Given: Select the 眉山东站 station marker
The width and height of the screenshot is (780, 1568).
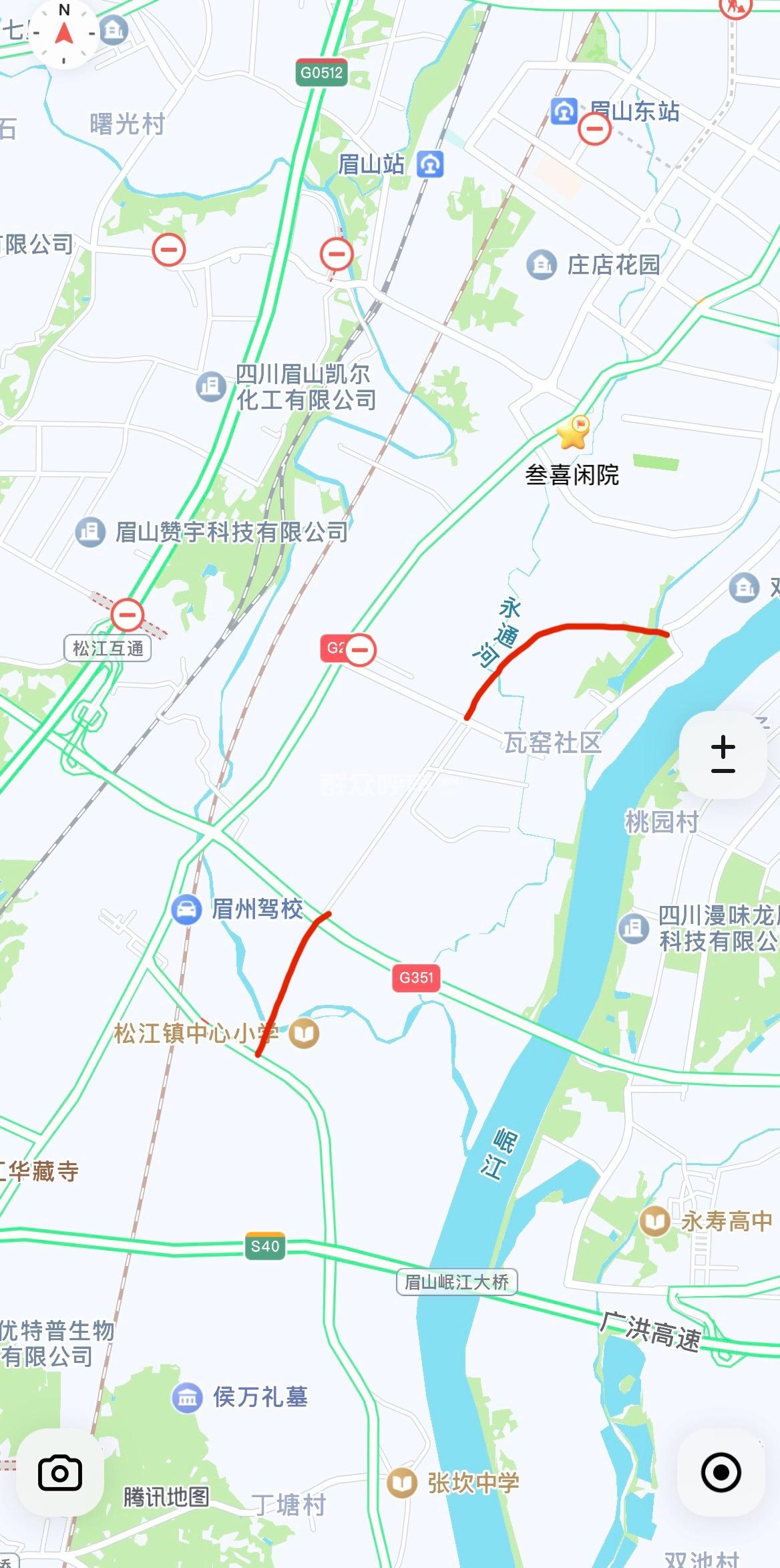Looking at the screenshot, I should (x=564, y=111).
